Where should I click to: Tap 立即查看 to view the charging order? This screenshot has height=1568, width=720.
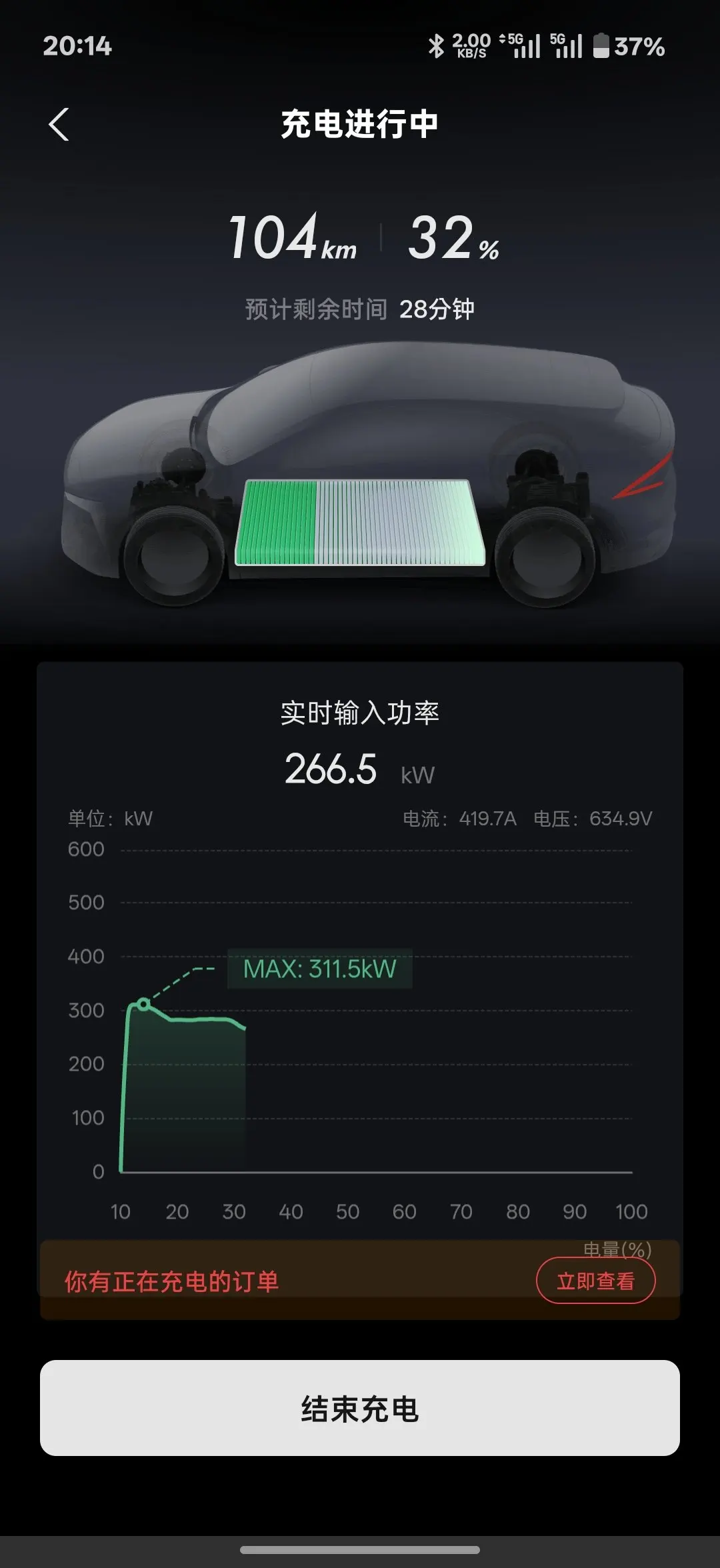point(595,1281)
